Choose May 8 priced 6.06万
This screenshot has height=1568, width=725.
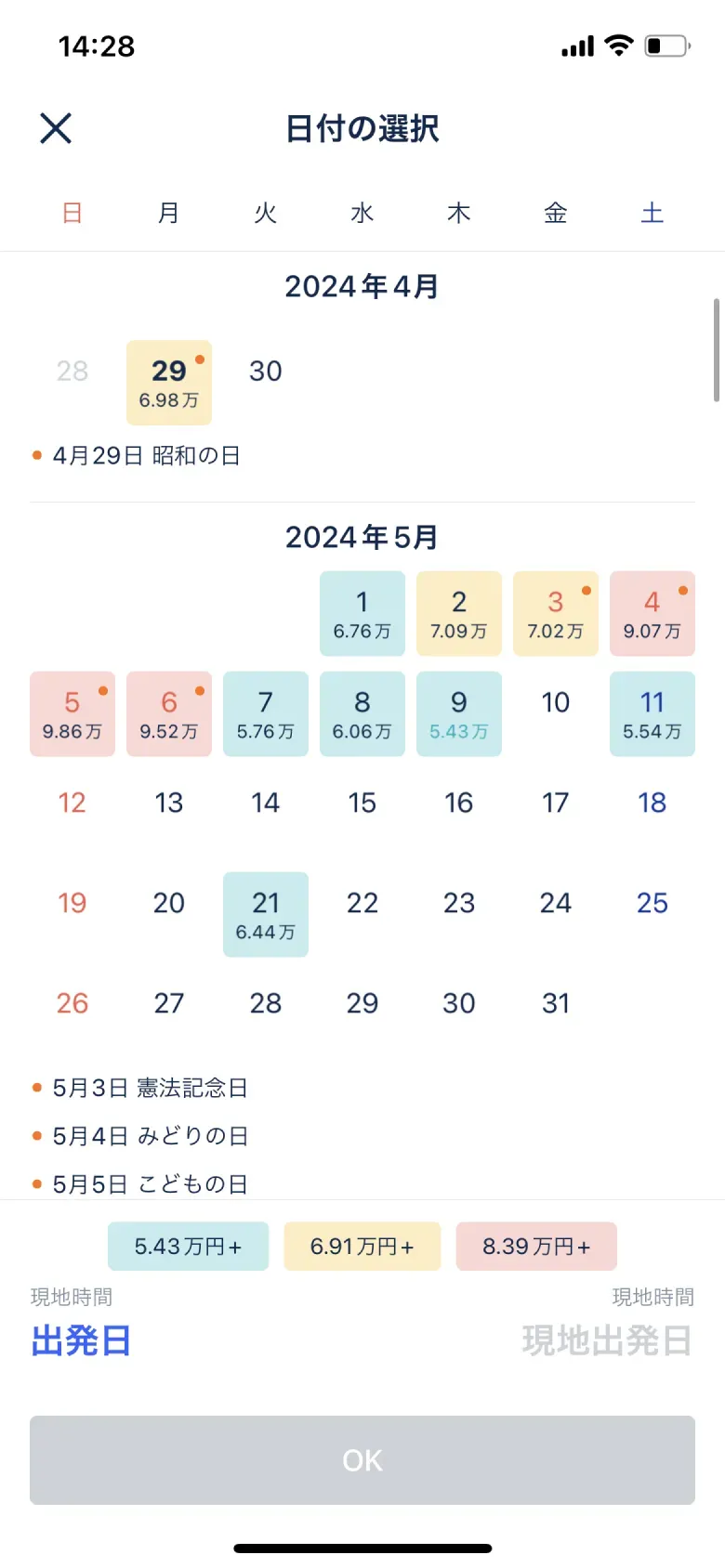pyautogui.click(x=362, y=714)
